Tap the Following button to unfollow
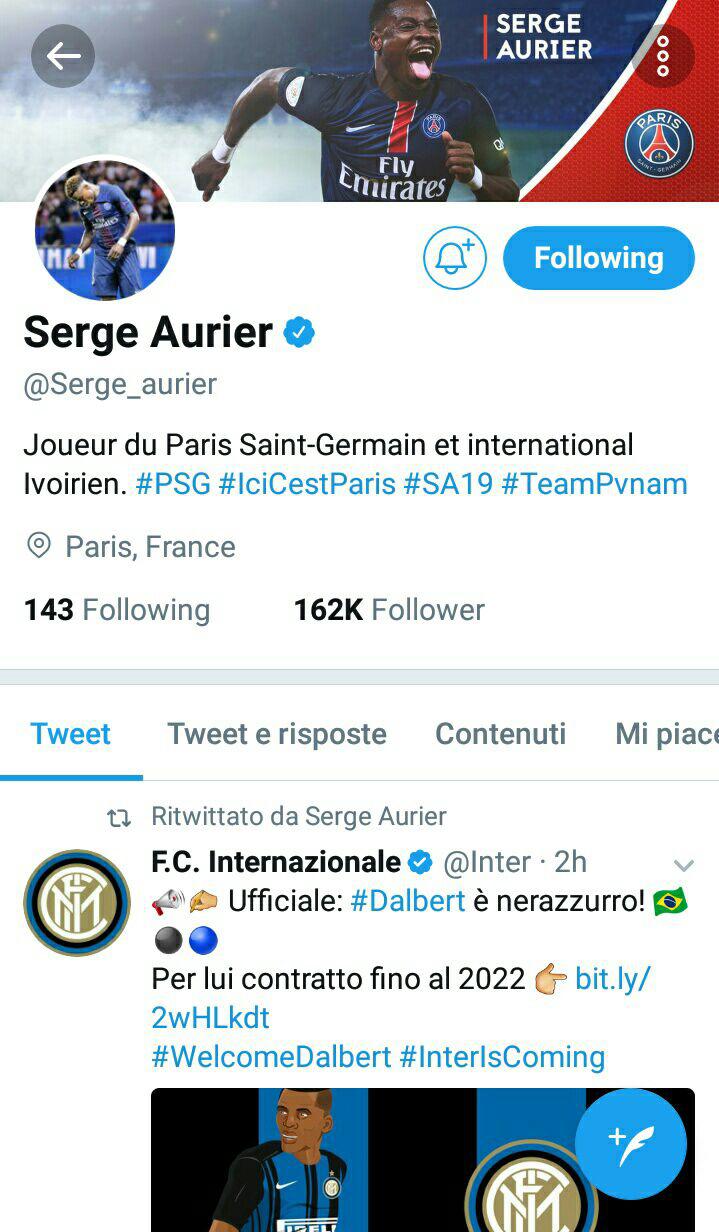 coord(598,258)
